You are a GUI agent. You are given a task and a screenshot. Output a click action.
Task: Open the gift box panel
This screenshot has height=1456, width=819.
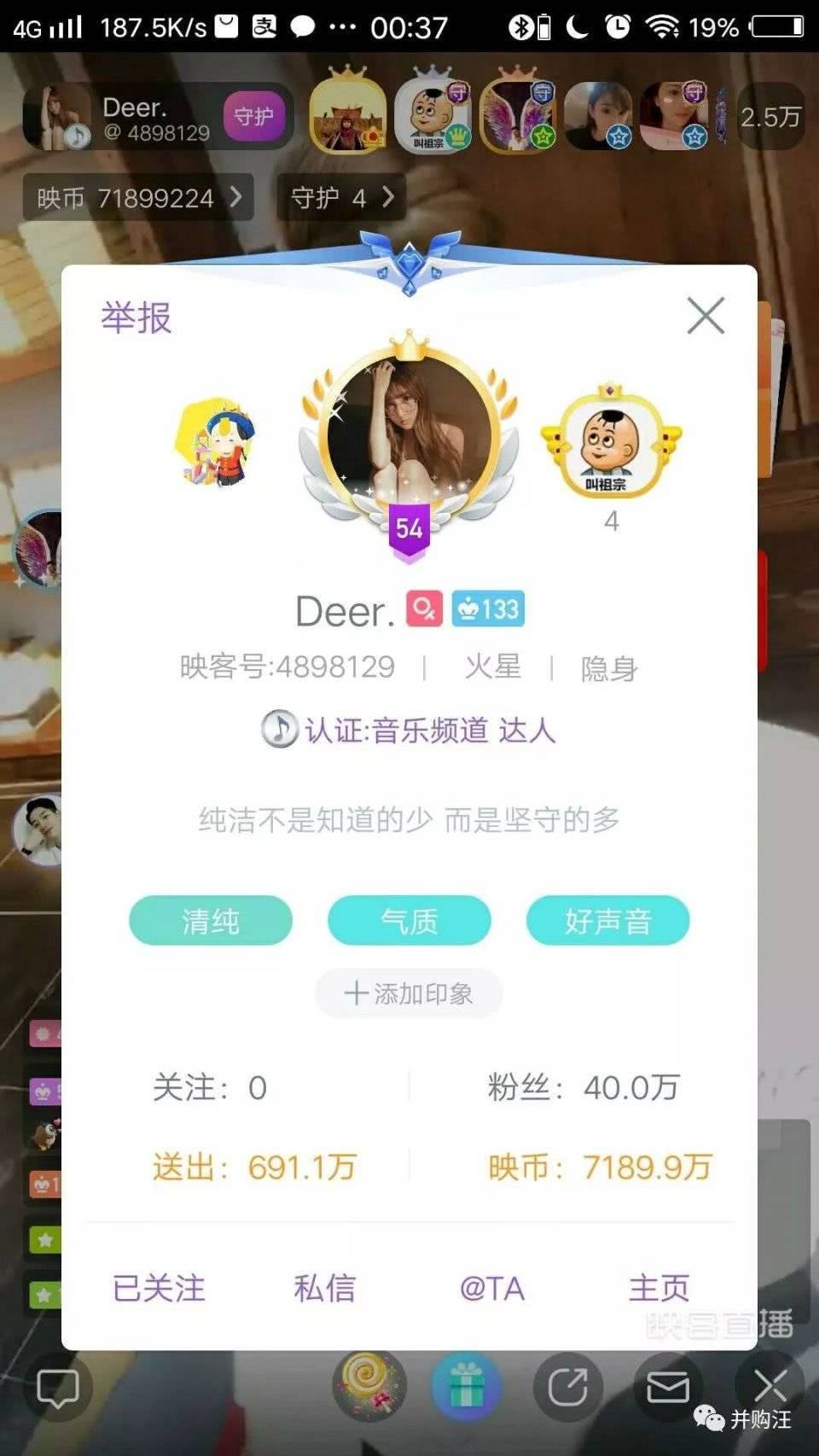tap(466, 1386)
